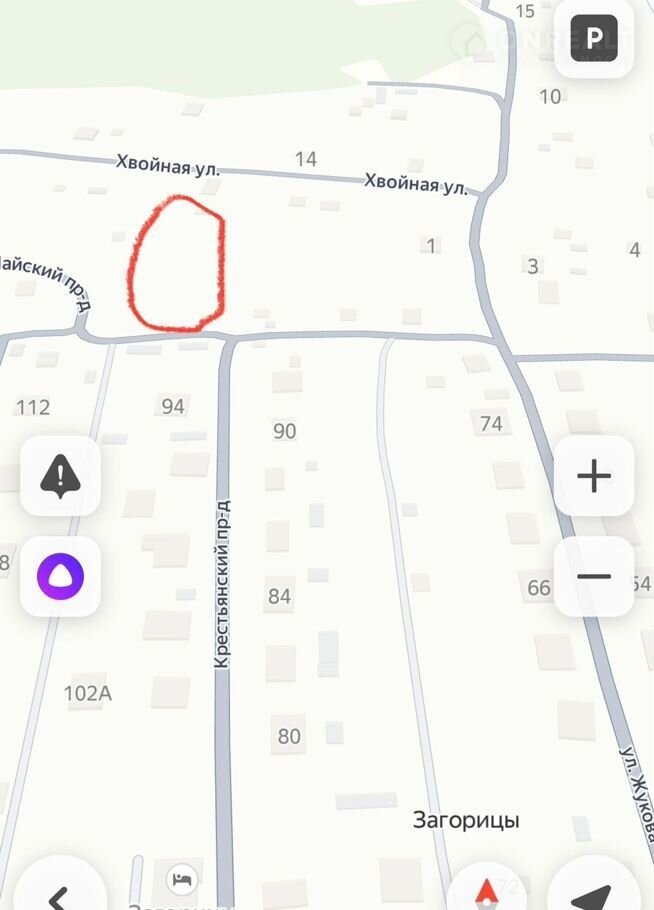This screenshot has width=654, height=910.
Task: Zoom out of the map
Action: [594, 577]
